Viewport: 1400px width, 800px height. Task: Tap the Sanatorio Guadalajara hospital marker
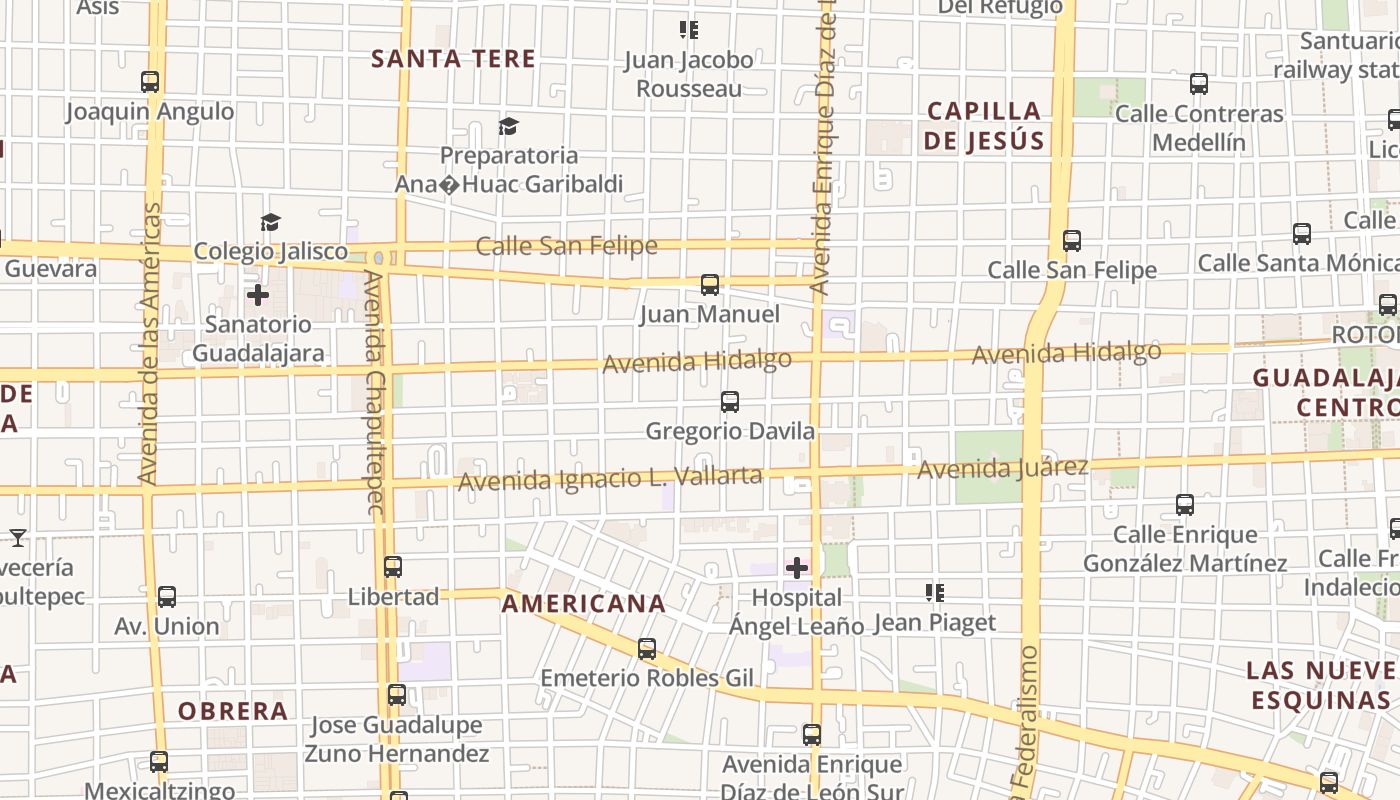pos(258,295)
